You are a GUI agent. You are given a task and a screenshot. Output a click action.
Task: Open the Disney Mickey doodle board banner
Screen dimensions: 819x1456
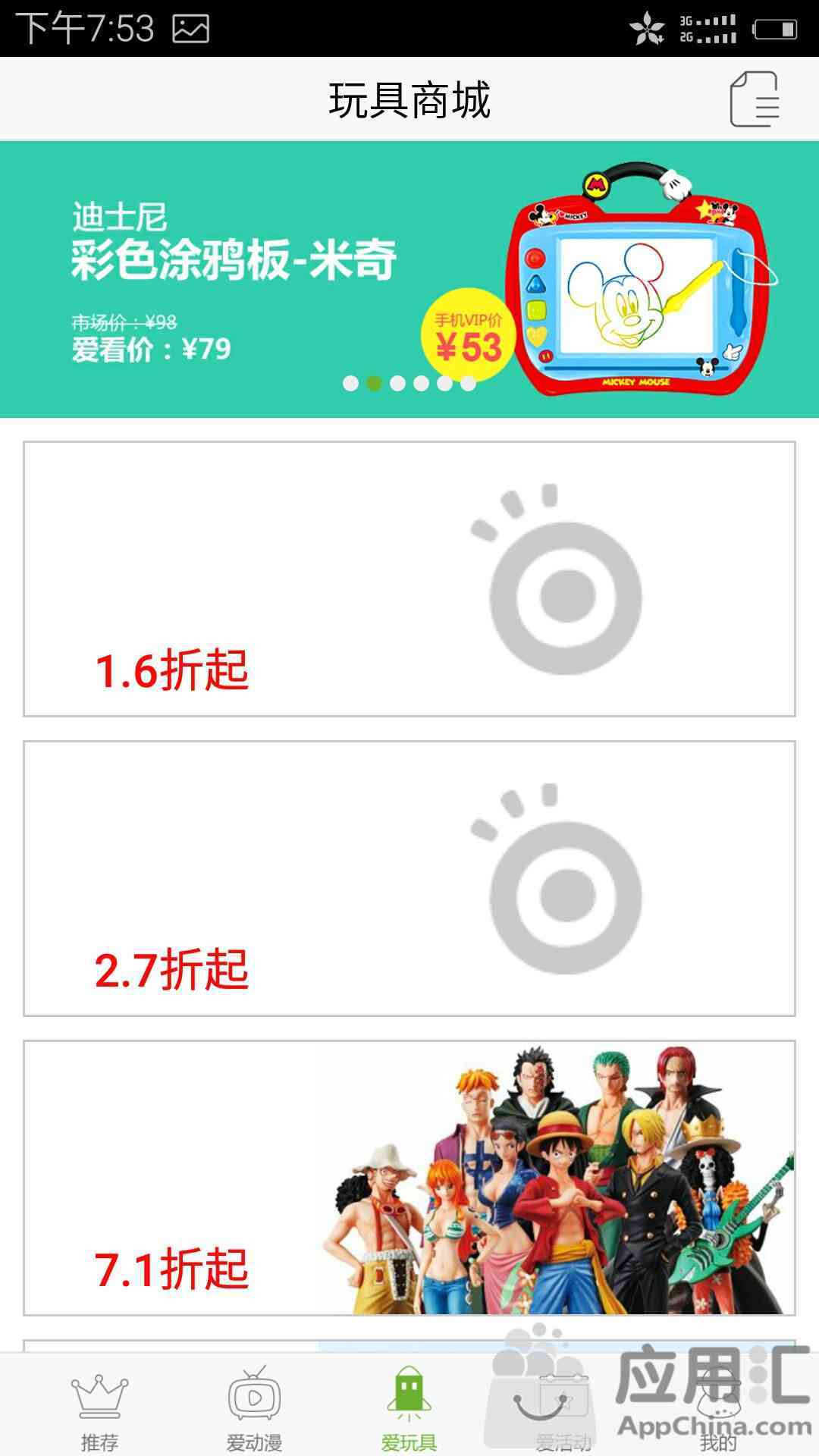pos(409,279)
